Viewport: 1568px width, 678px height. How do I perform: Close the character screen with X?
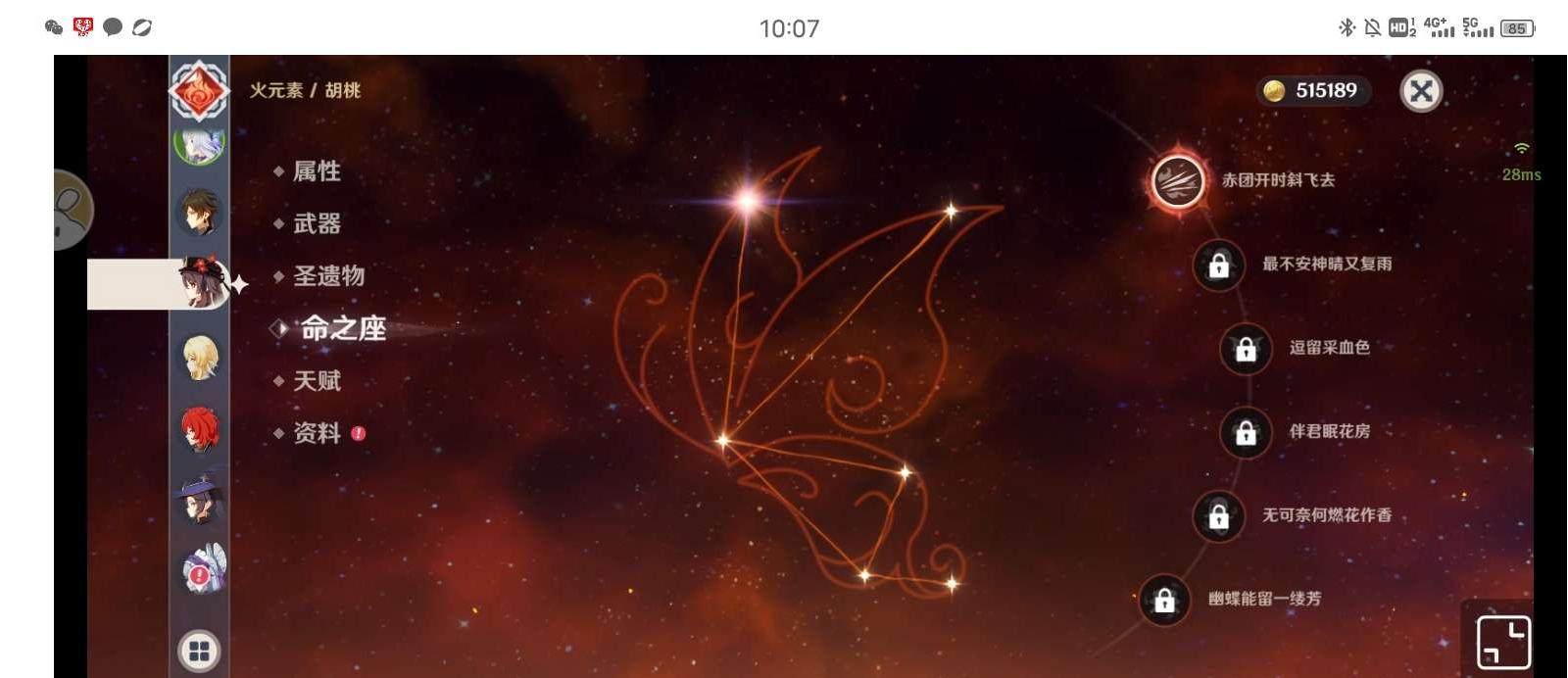[x=1420, y=91]
